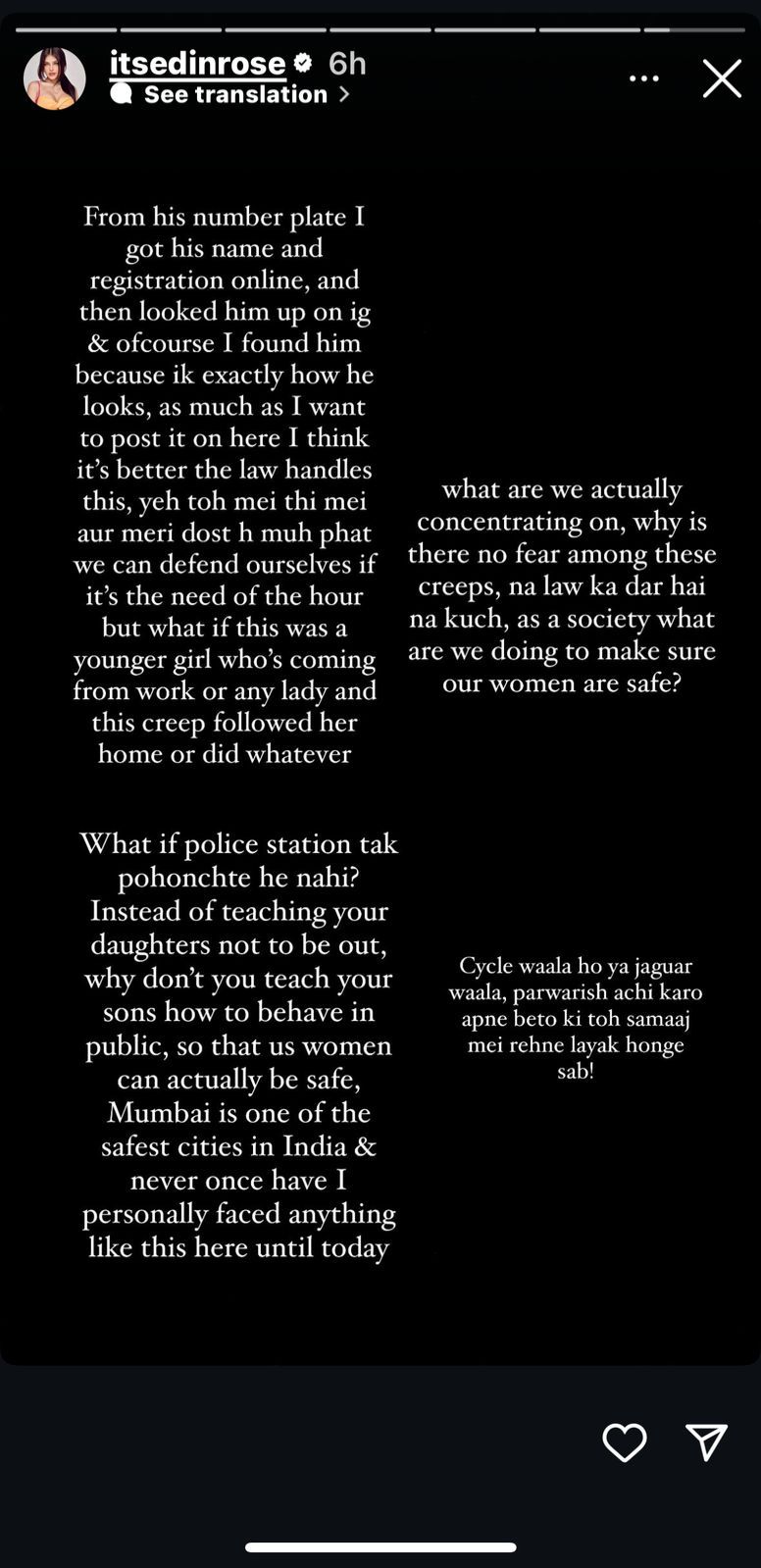The width and height of the screenshot is (761, 1568).
Task: Like this story
Action: coord(625,1442)
